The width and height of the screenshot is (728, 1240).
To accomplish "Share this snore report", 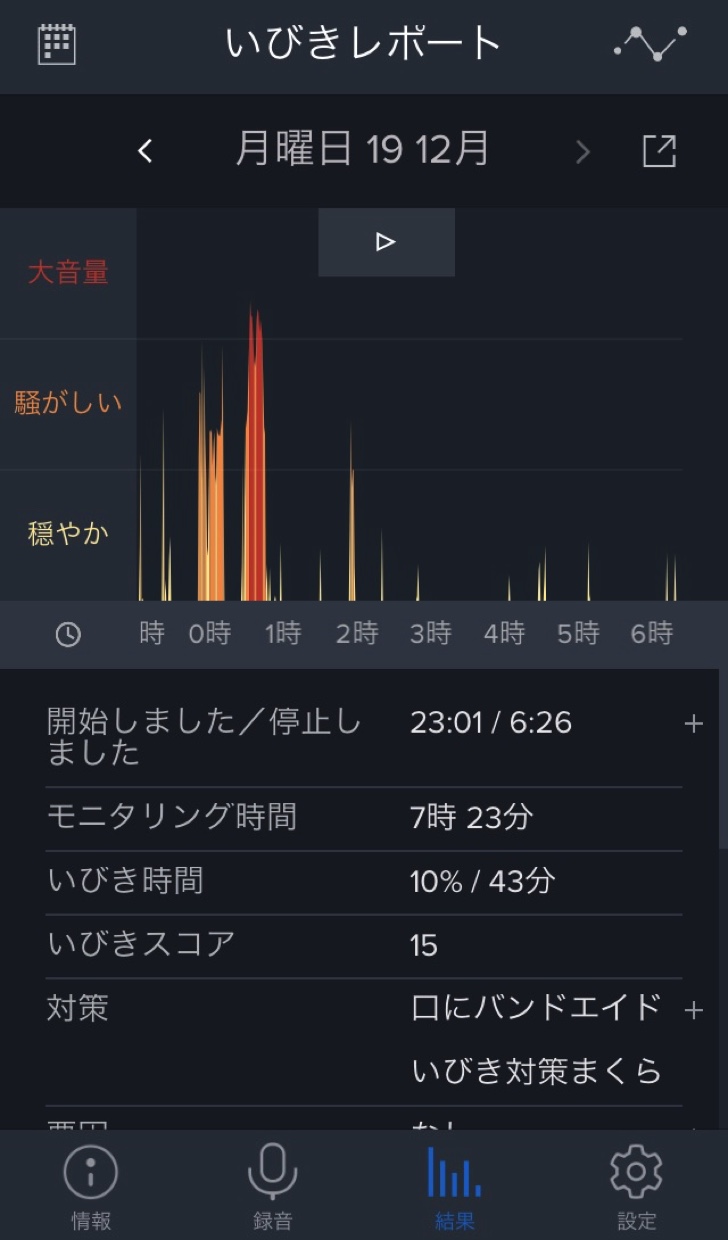I will tap(659, 151).
